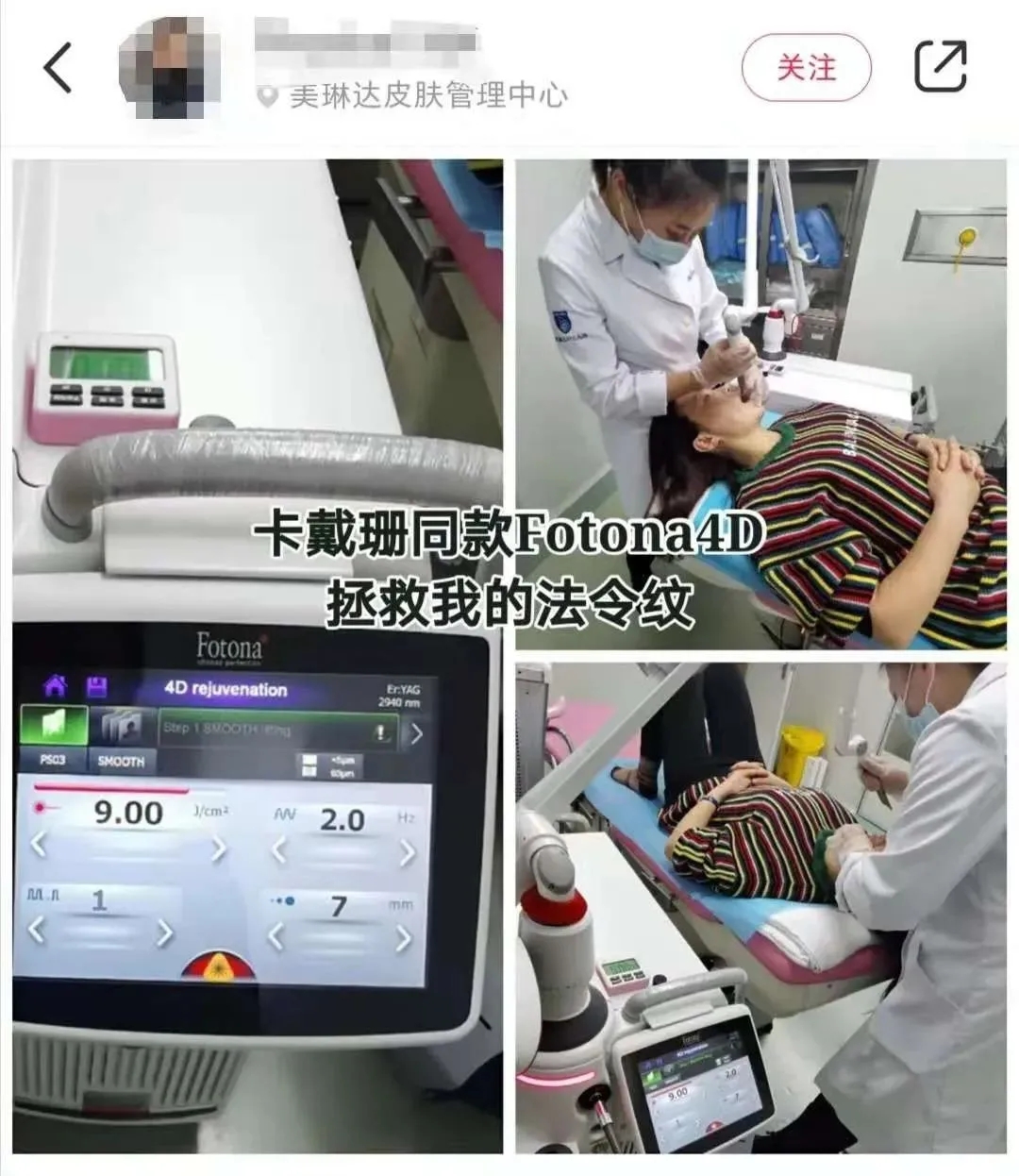The image size is (1019, 1176).
Task: Open the blurred author avatar
Action: pos(169,68)
